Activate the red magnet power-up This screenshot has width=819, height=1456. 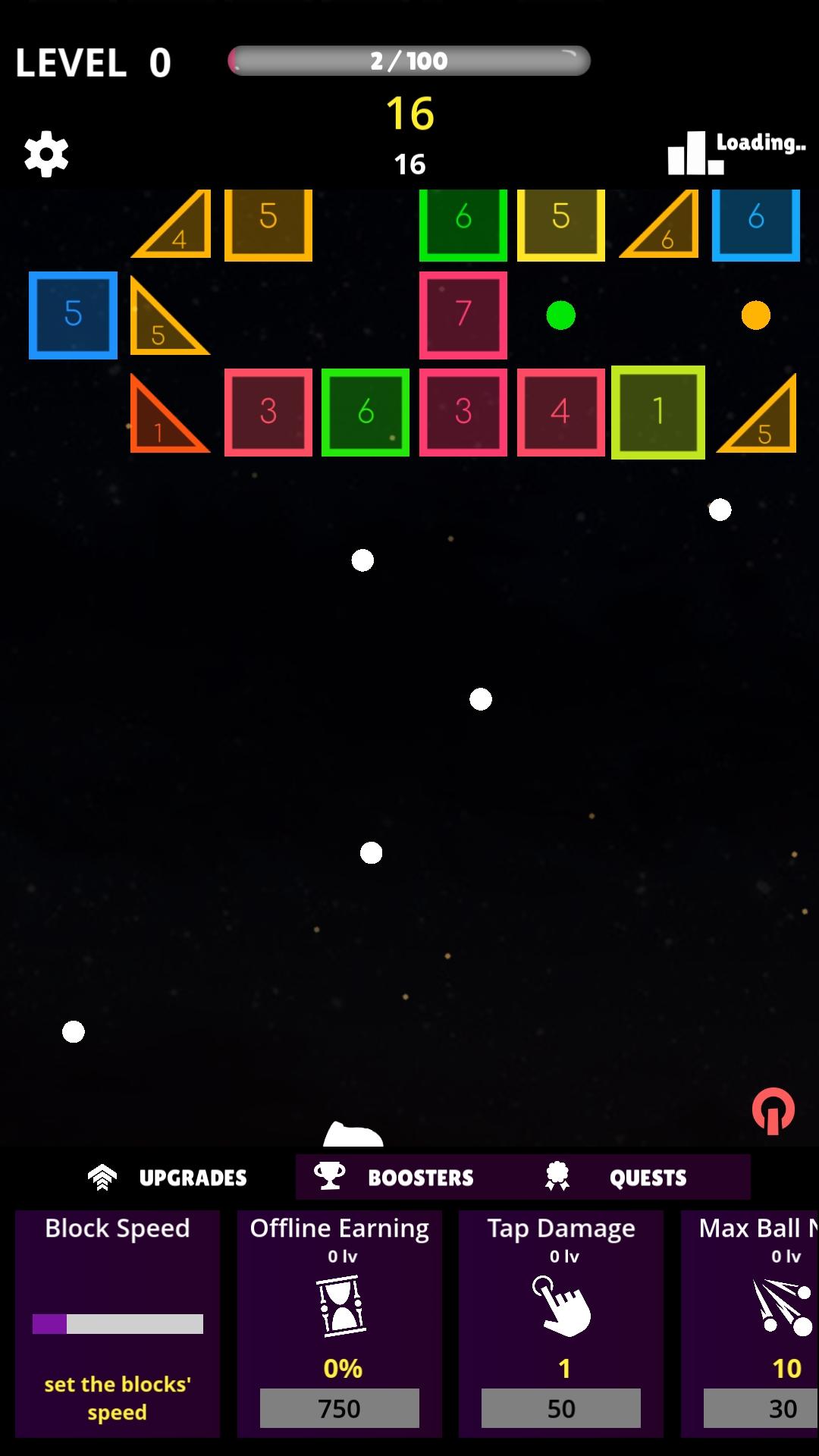[x=773, y=1111]
